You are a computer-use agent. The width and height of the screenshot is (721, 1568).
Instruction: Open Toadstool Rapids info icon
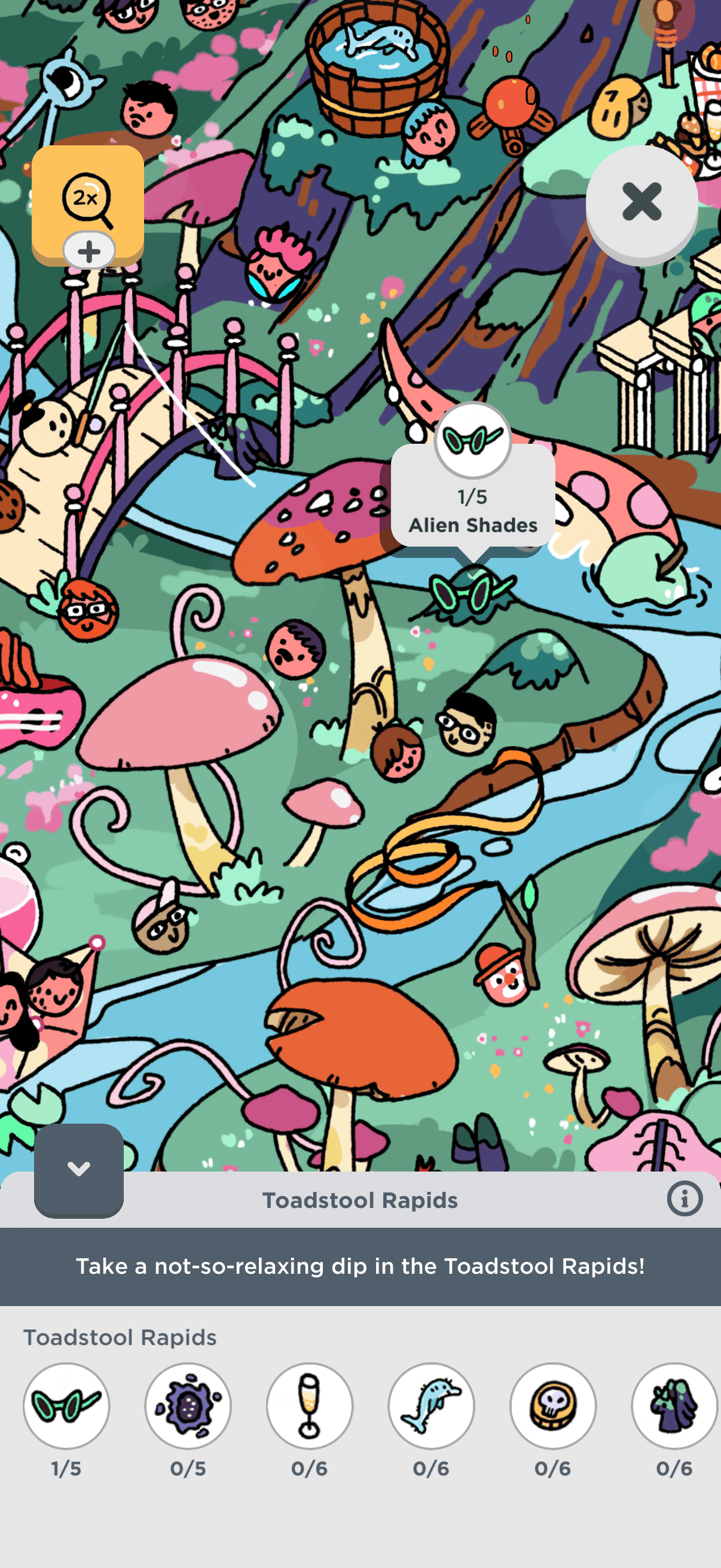coord(684,1199)
